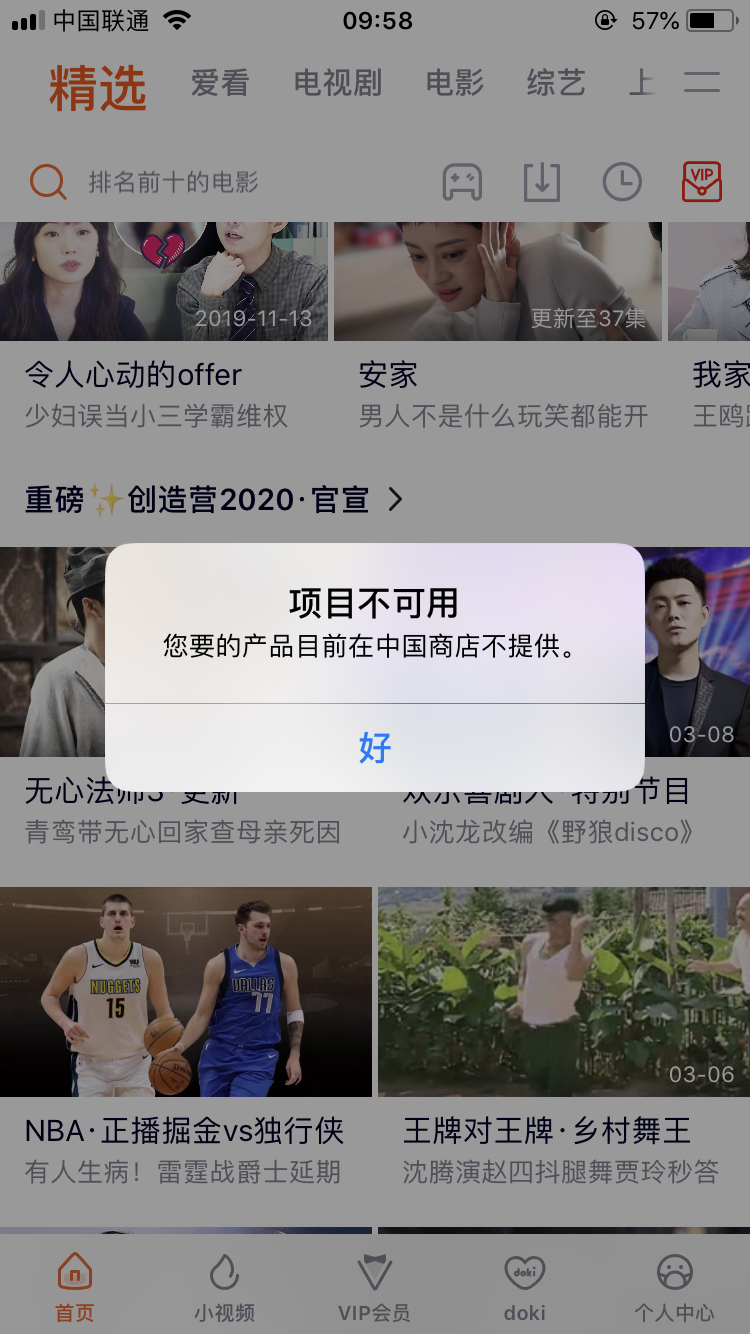Go to the 小视频 tab
Viewport: 750px width, 1334px height.
pyautogui.click(x=224, y=1288)
